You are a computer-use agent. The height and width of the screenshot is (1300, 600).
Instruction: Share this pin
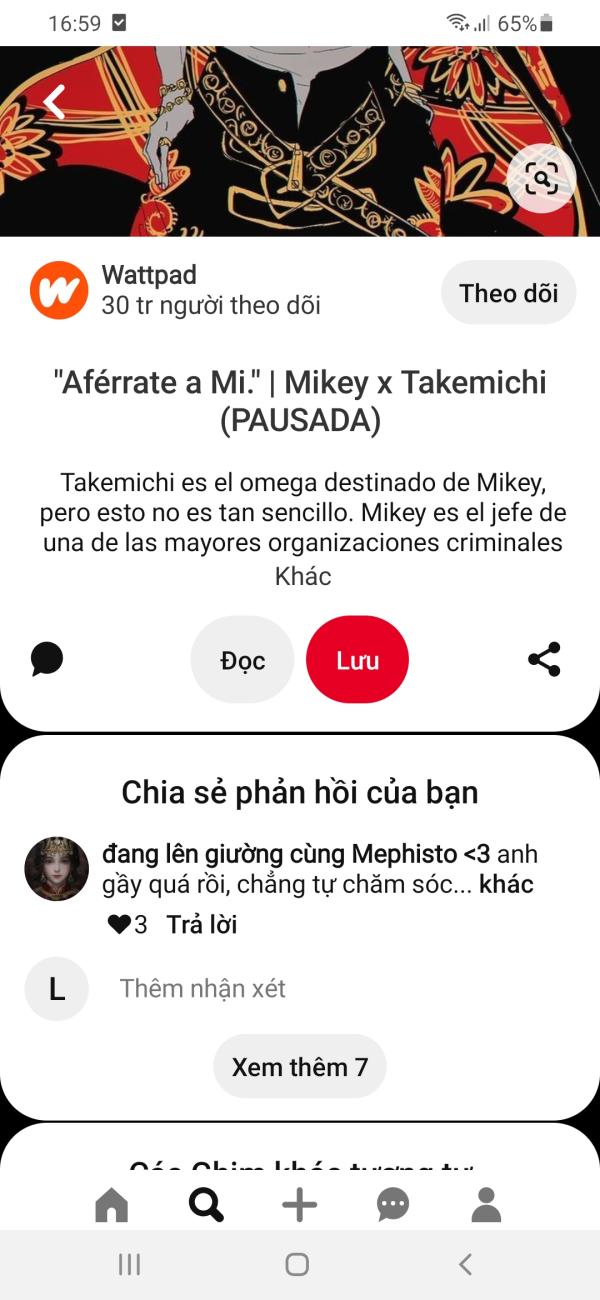pyautogui.click(x=544, y=659)
